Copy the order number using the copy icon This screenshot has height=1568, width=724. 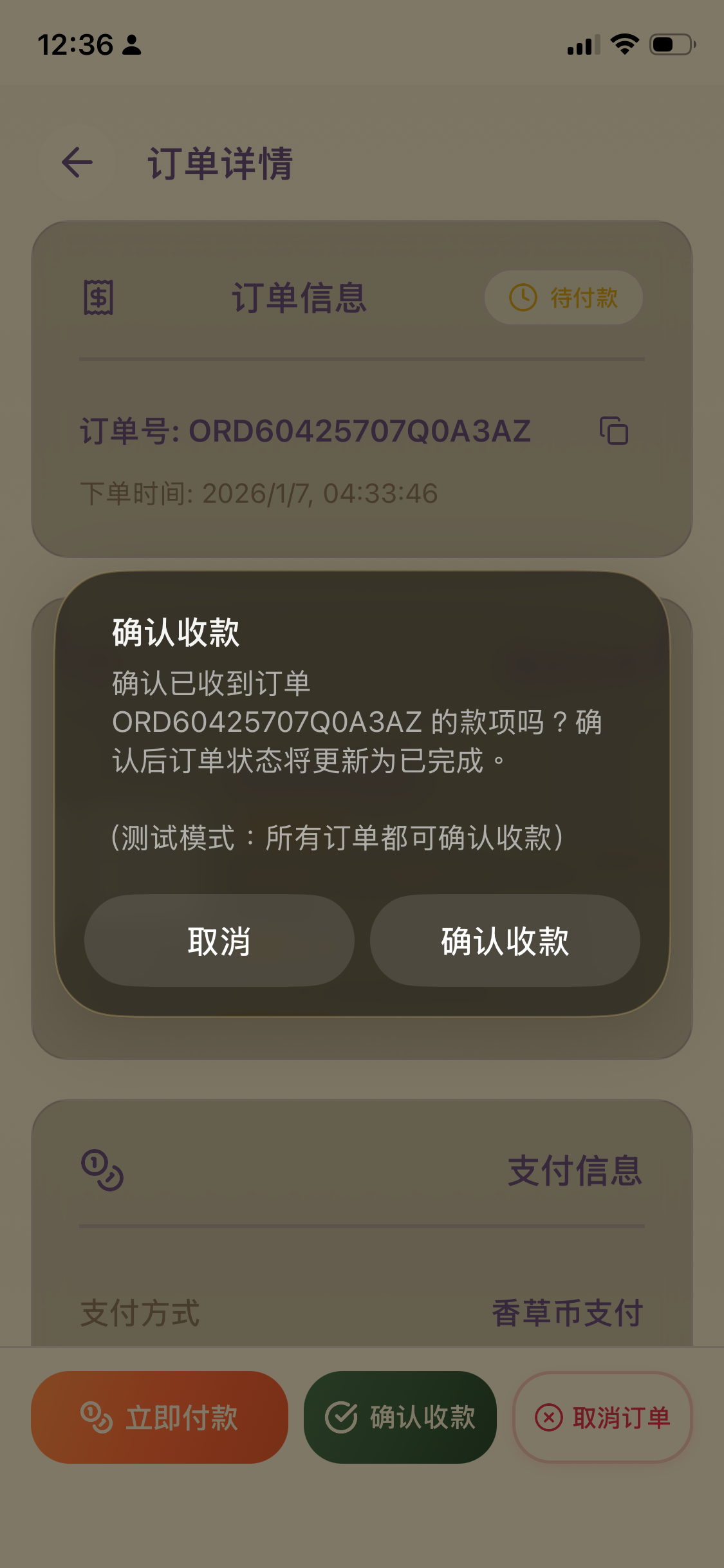615,431
